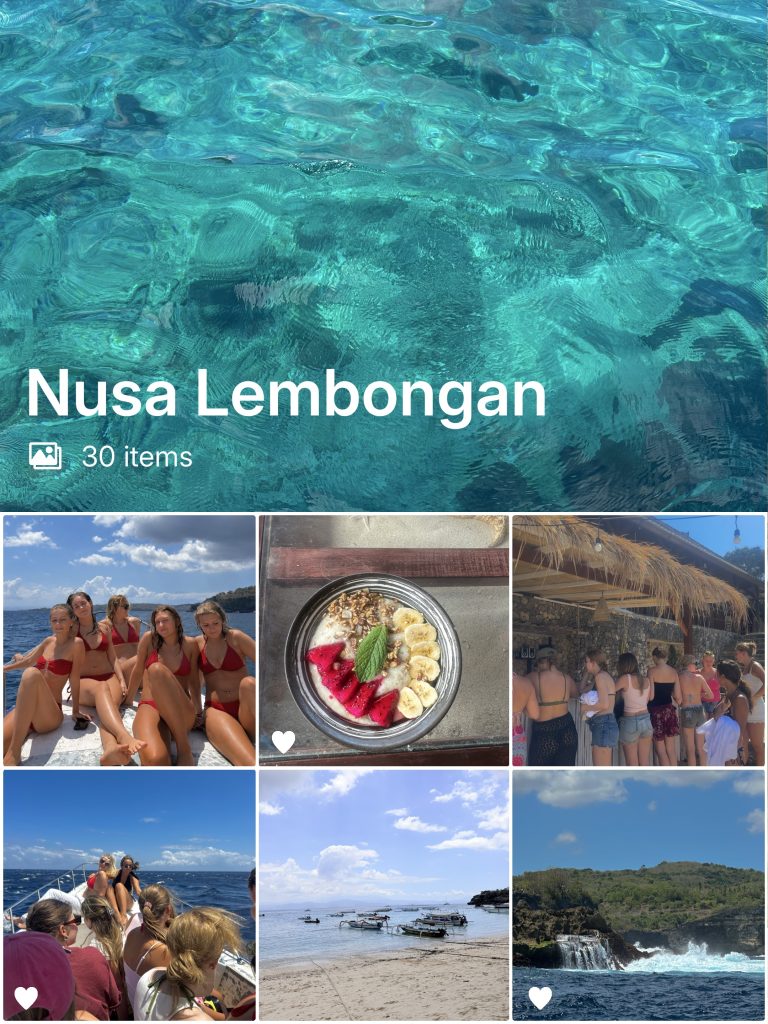Open the beach with boats photo

[x=384, y=895]
